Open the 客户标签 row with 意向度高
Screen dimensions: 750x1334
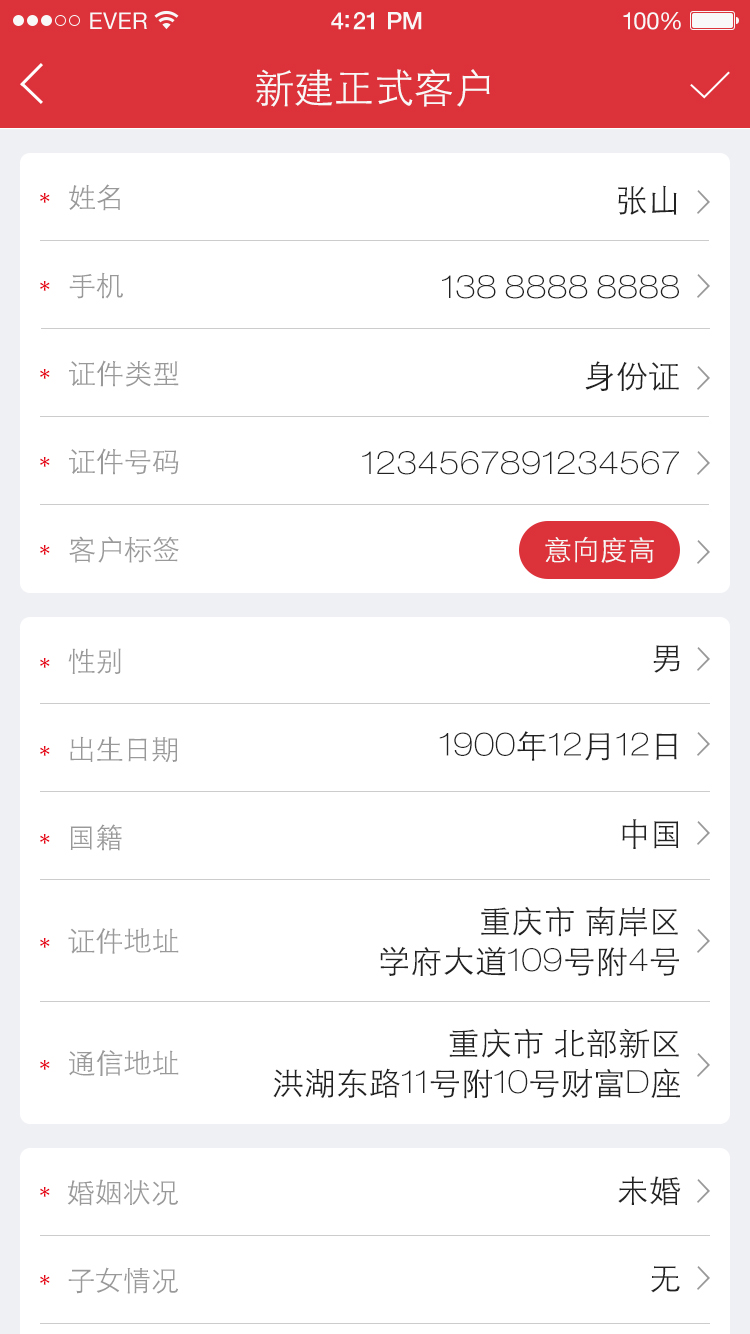375,550
